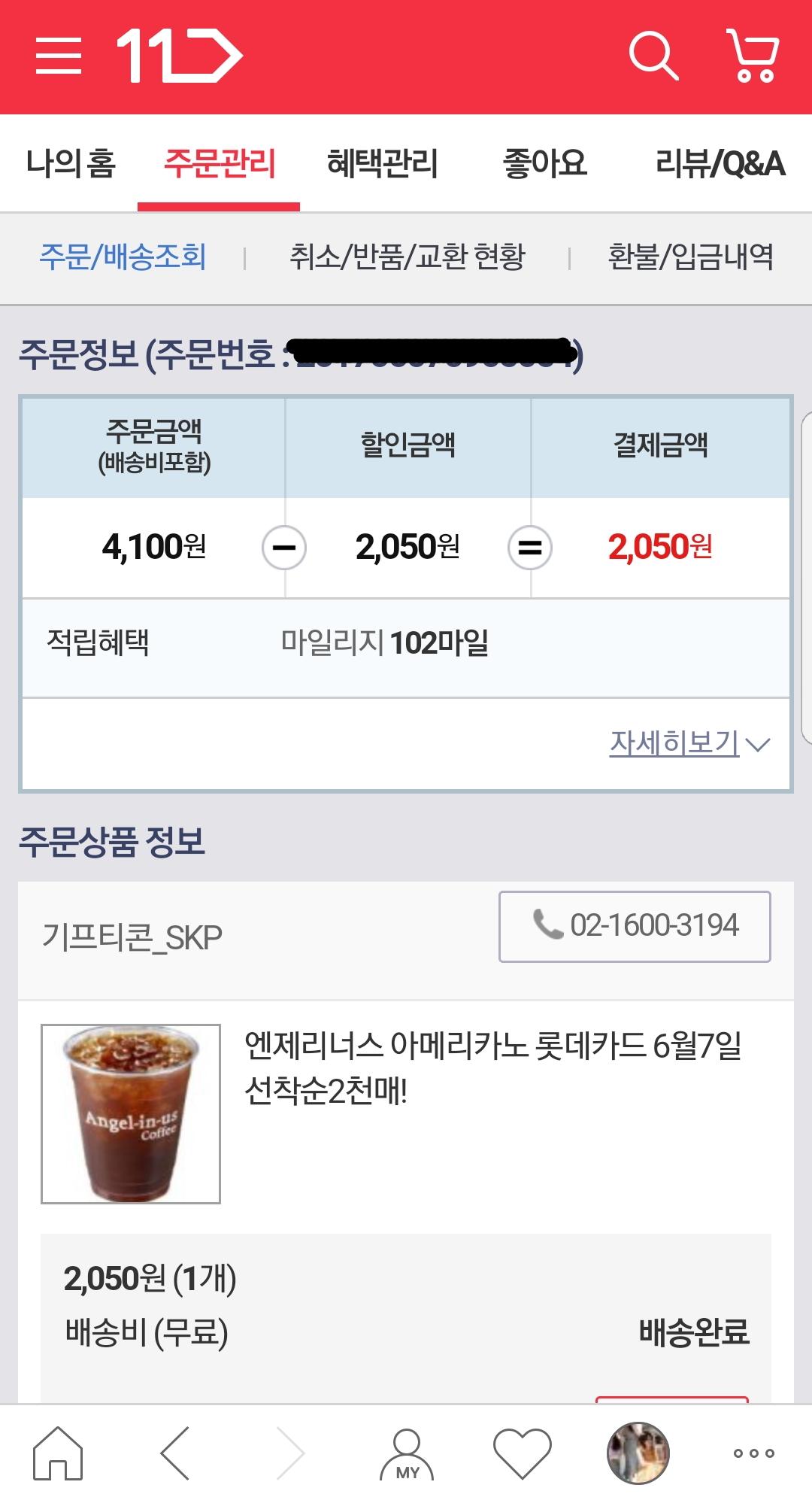
Task: Switch to the 혜택관리 tab
Action: [382, 163]
